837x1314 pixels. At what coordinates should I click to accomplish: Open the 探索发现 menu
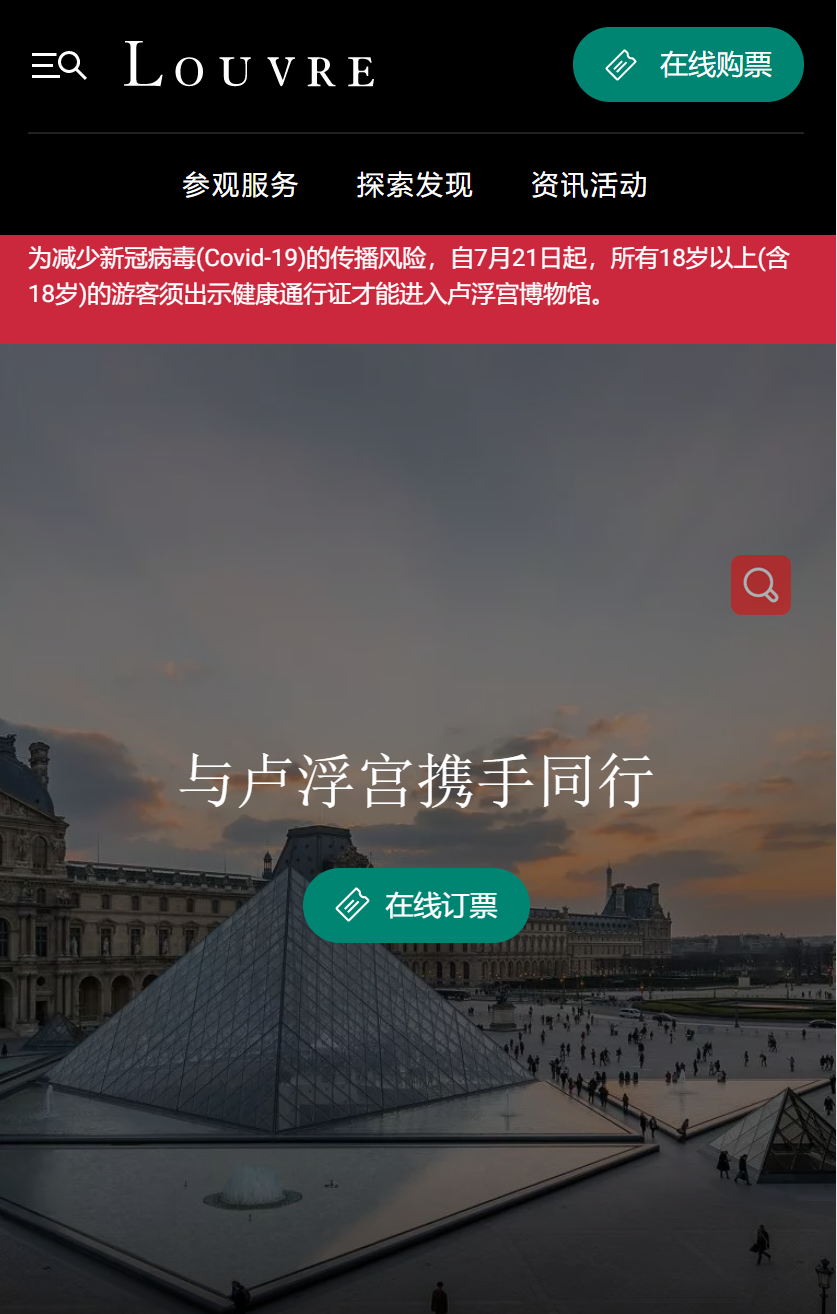click(x=414, y=185)
